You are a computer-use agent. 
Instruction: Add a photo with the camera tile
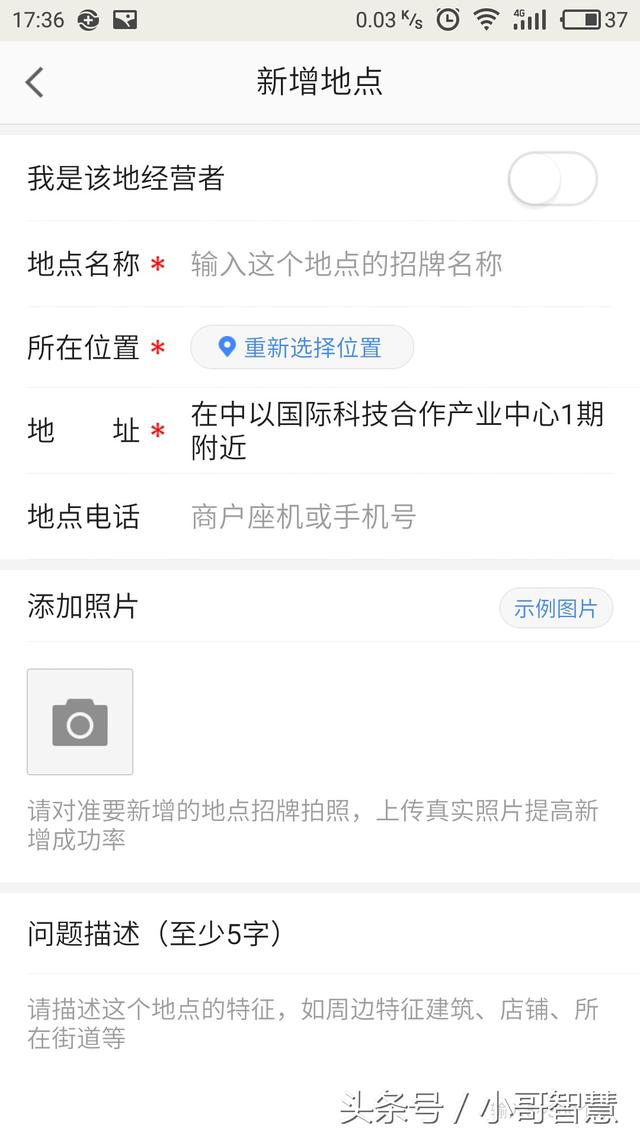click(80, 722)
